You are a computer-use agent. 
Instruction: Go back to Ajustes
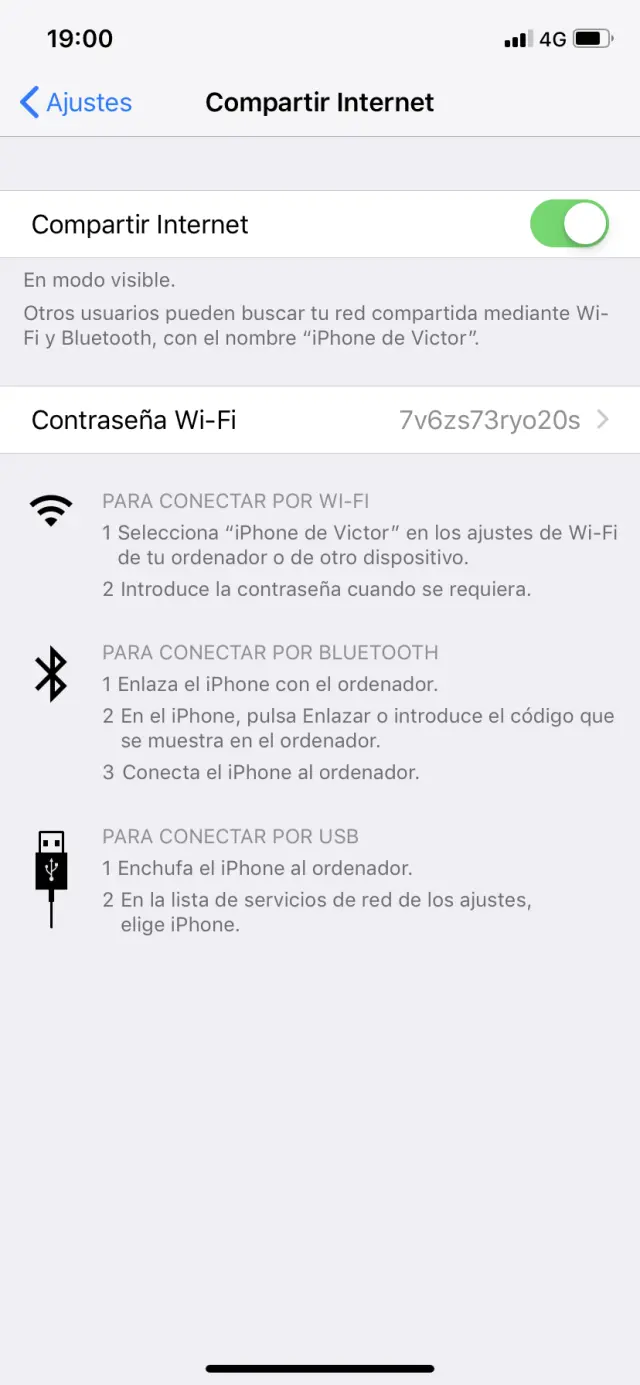(76, 103)
